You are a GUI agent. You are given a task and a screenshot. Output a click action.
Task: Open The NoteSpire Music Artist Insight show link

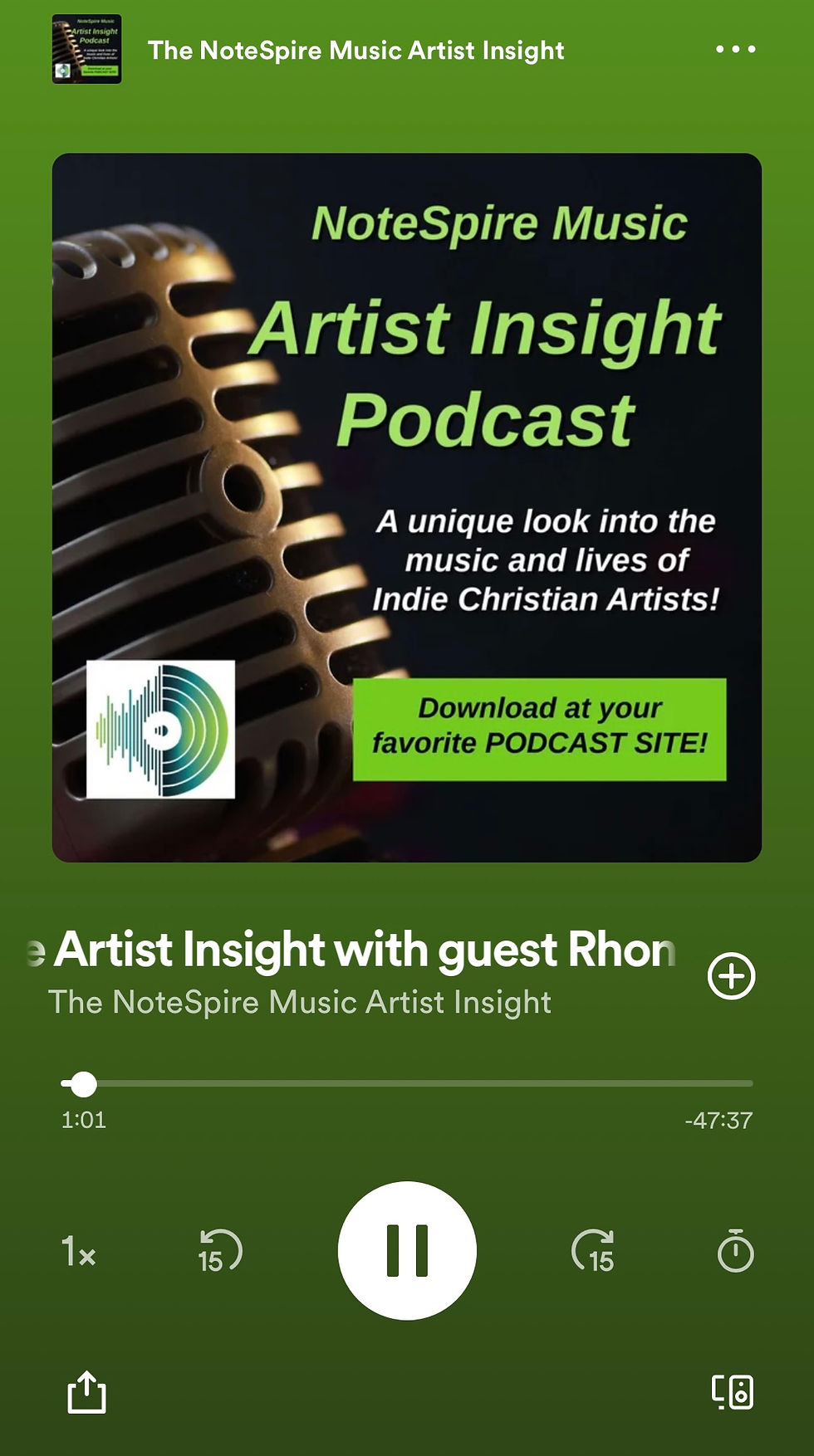tap(299, 1003)
